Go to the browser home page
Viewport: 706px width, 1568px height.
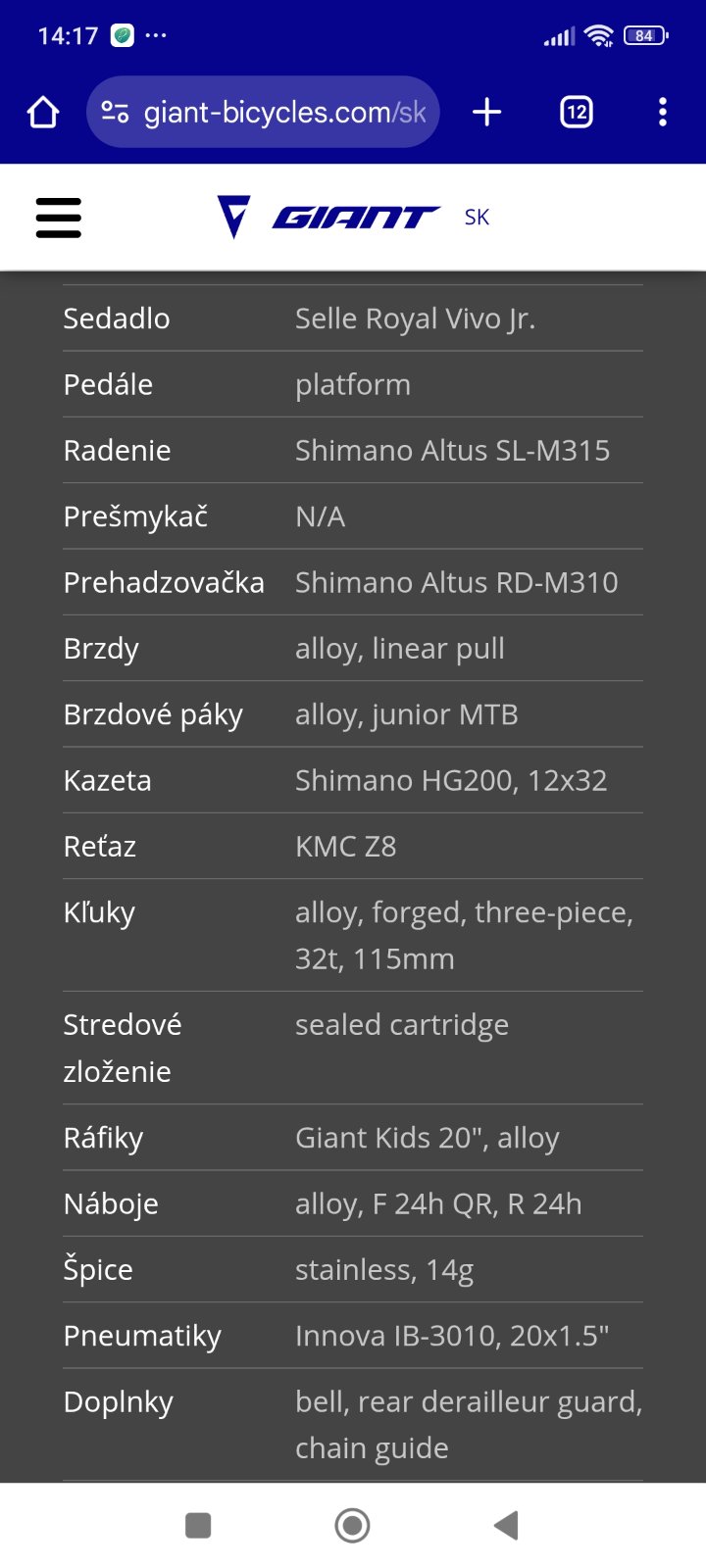pyautogui.click(x=43, y=113)
